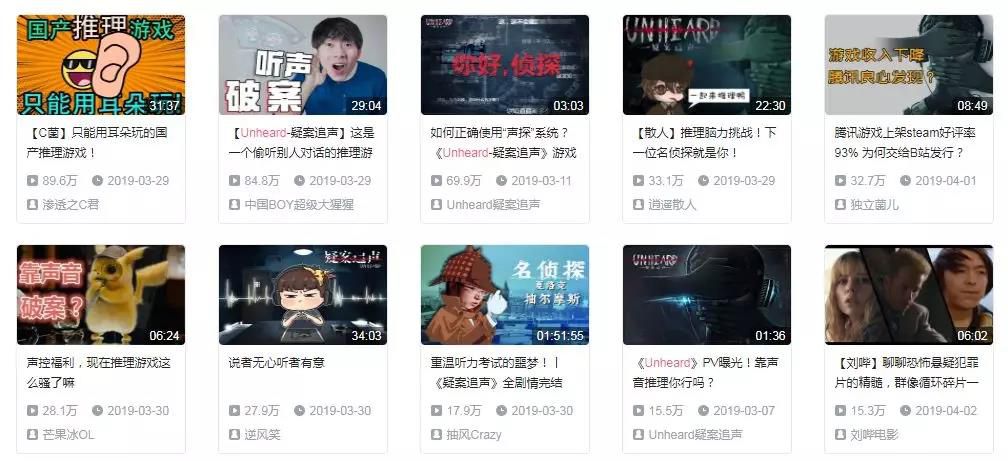Open the 01:36 Unheard PV trailer
1008x461 pixels.
(x=706, y=295)
